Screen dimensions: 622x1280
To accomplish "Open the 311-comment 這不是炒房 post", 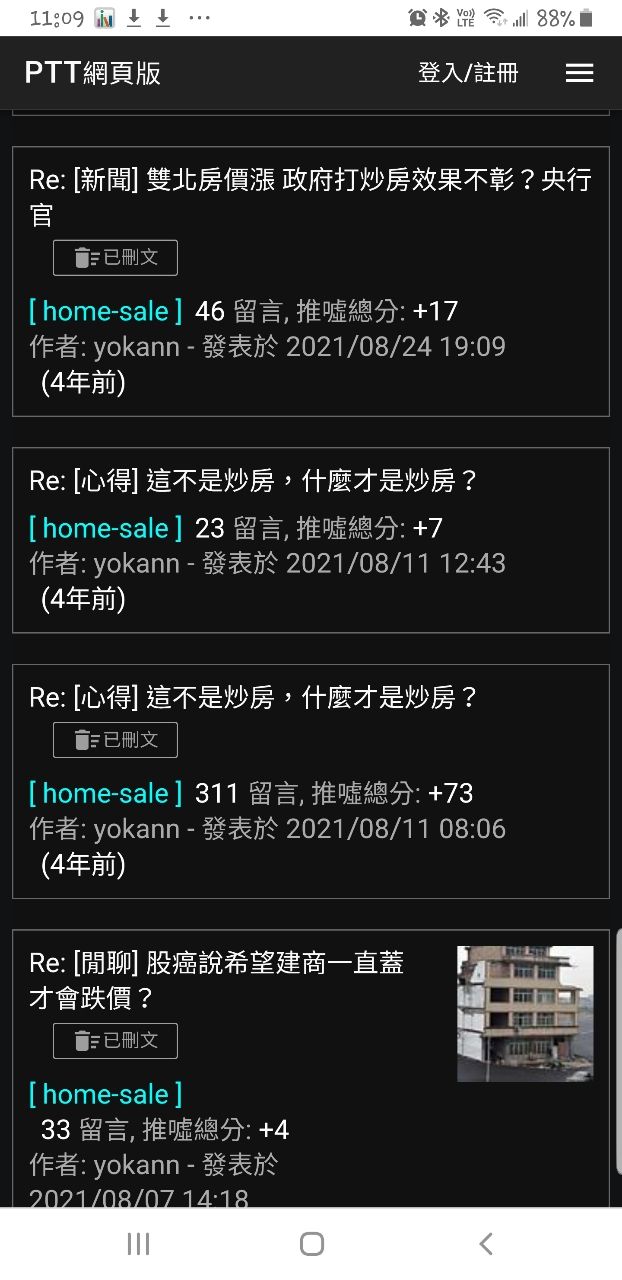I will [x=254, y=698].
